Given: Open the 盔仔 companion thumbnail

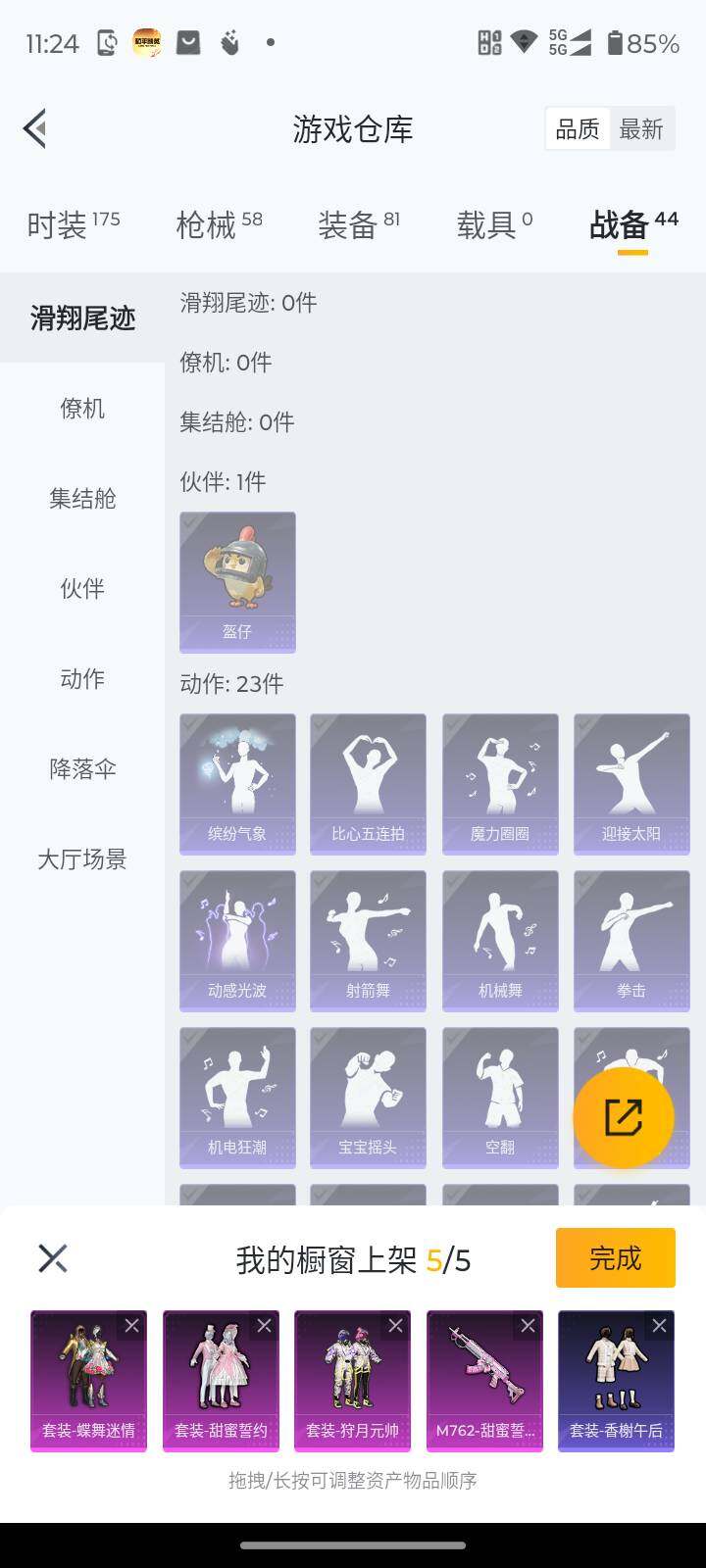Looking at the screenshot, I should coord(236,582).
